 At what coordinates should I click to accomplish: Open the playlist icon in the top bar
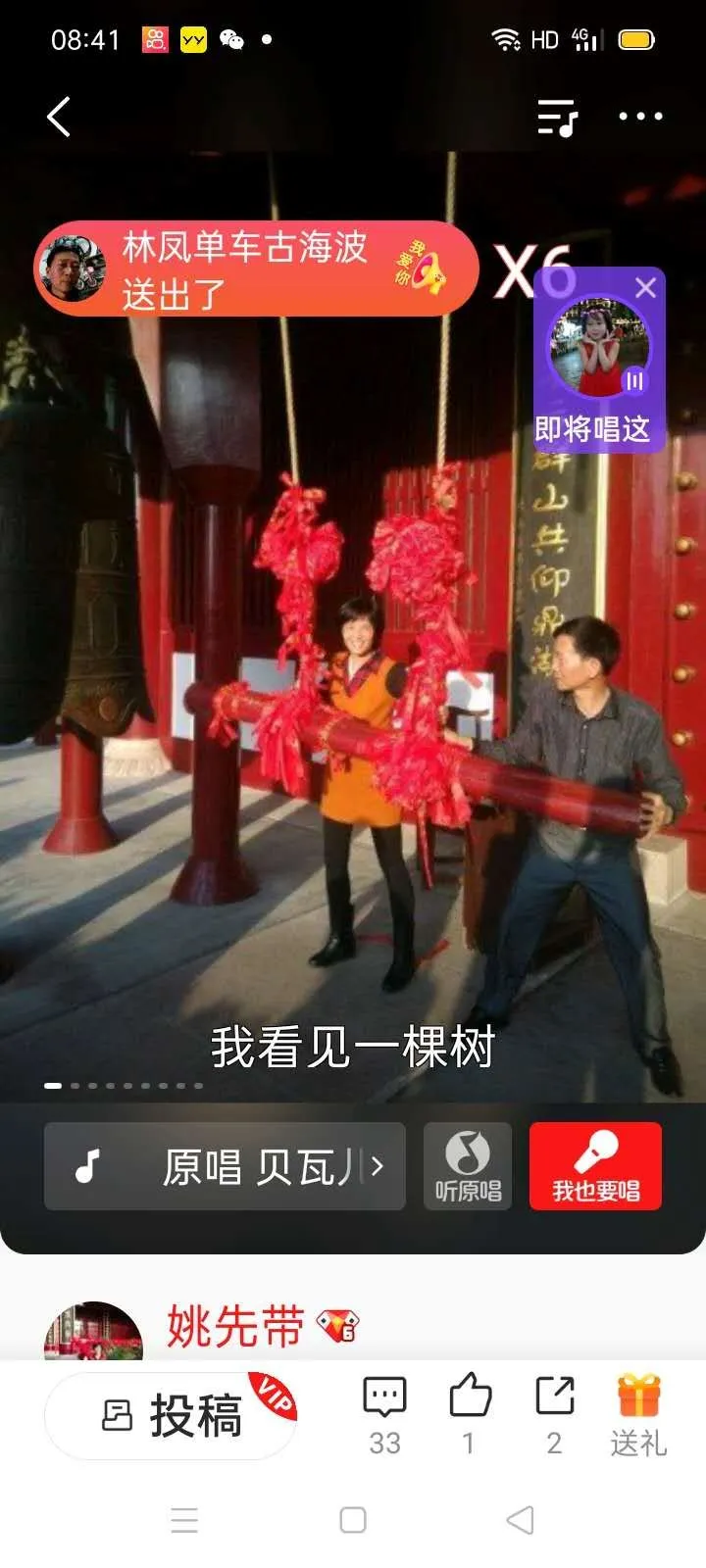[556, 117]
